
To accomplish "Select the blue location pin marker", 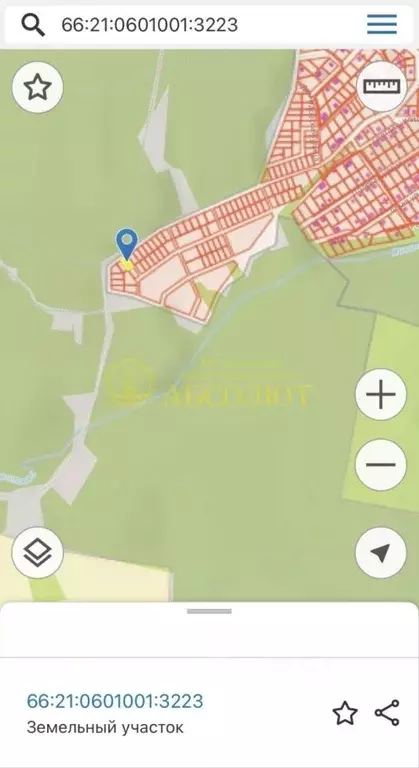I will [x=127, y=244].
